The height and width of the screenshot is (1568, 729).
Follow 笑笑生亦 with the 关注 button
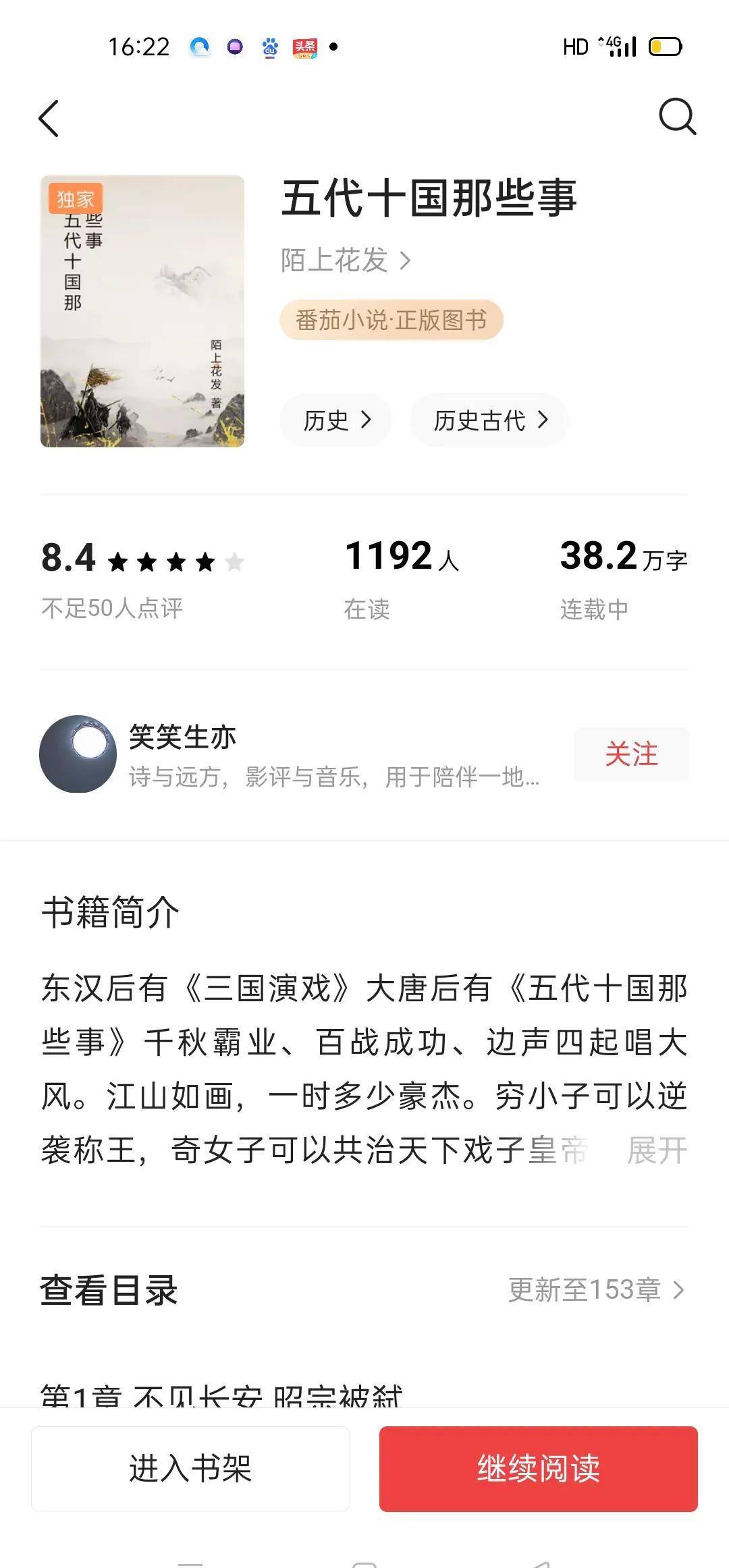coord(630,754)
